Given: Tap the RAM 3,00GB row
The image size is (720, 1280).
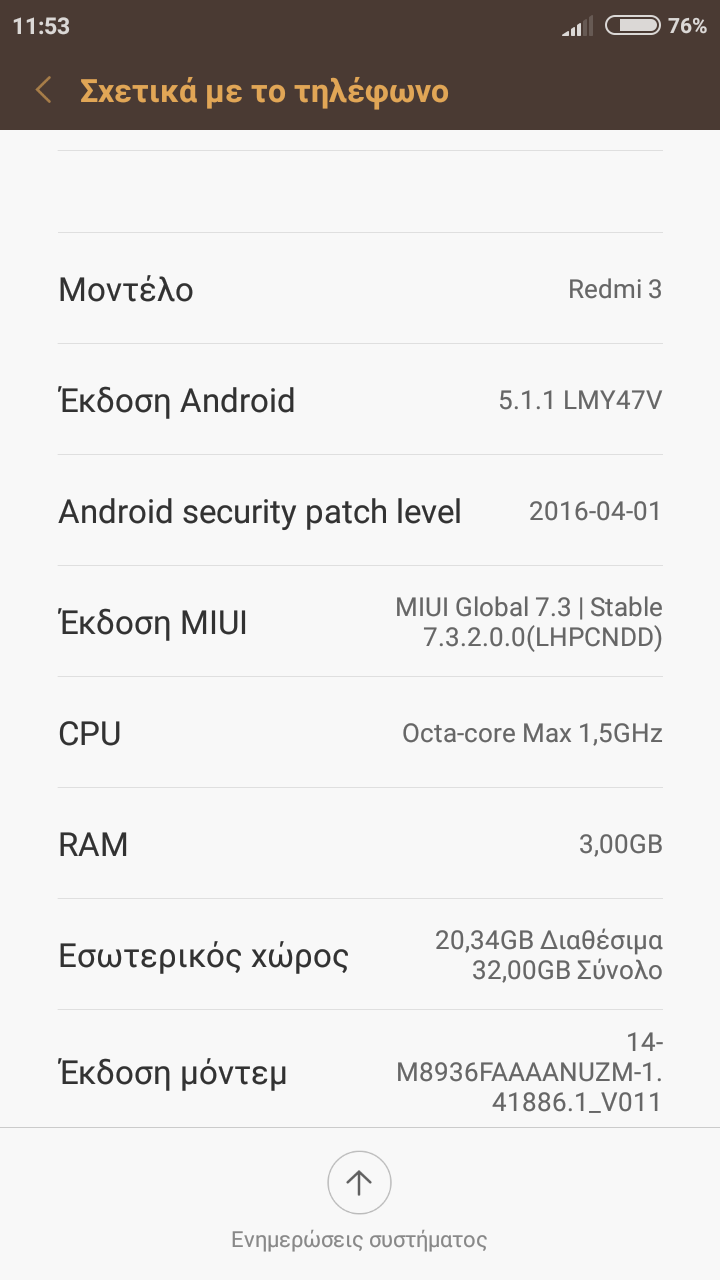Looking at the screenshot, I should (x=360, y=845).
